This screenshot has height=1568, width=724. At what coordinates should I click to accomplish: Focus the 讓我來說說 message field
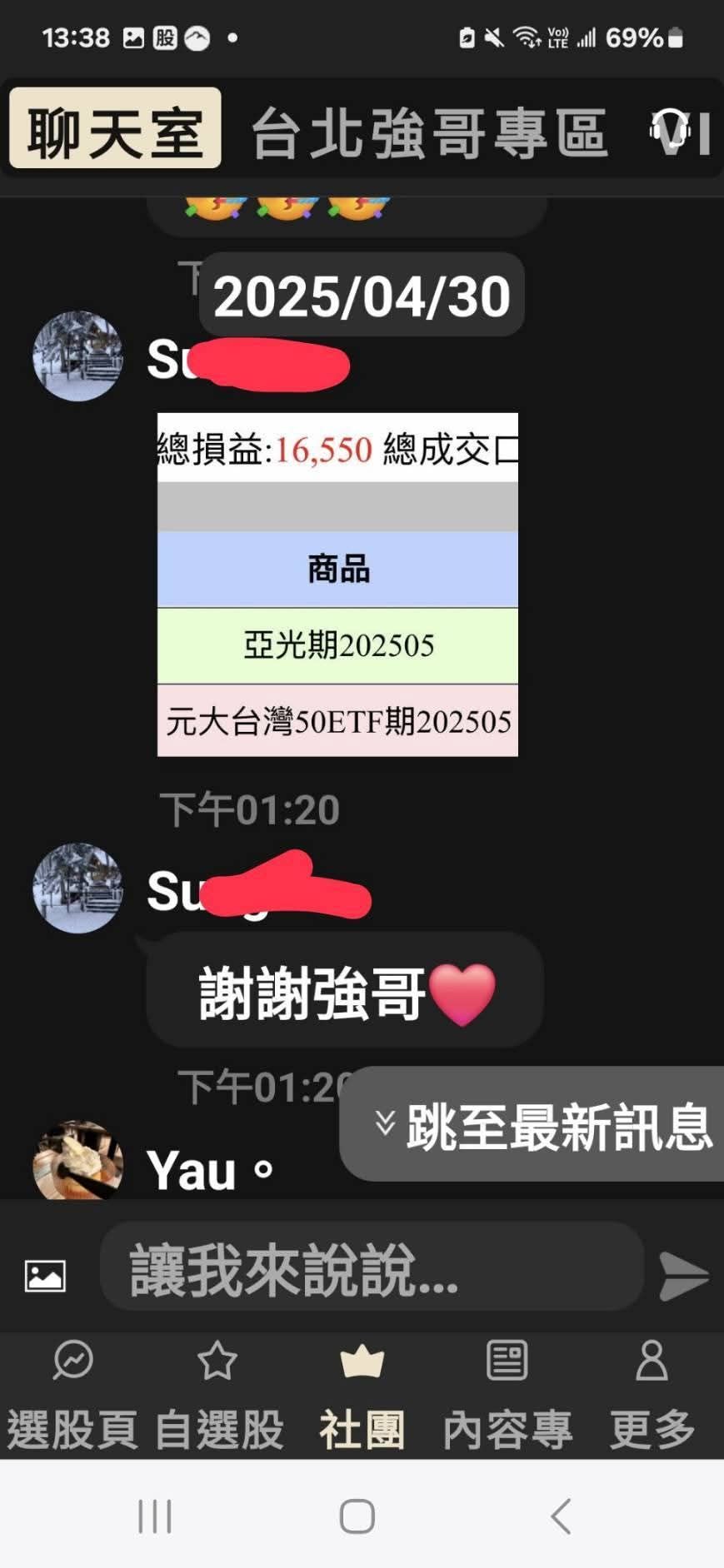[x=371, y=1268]
